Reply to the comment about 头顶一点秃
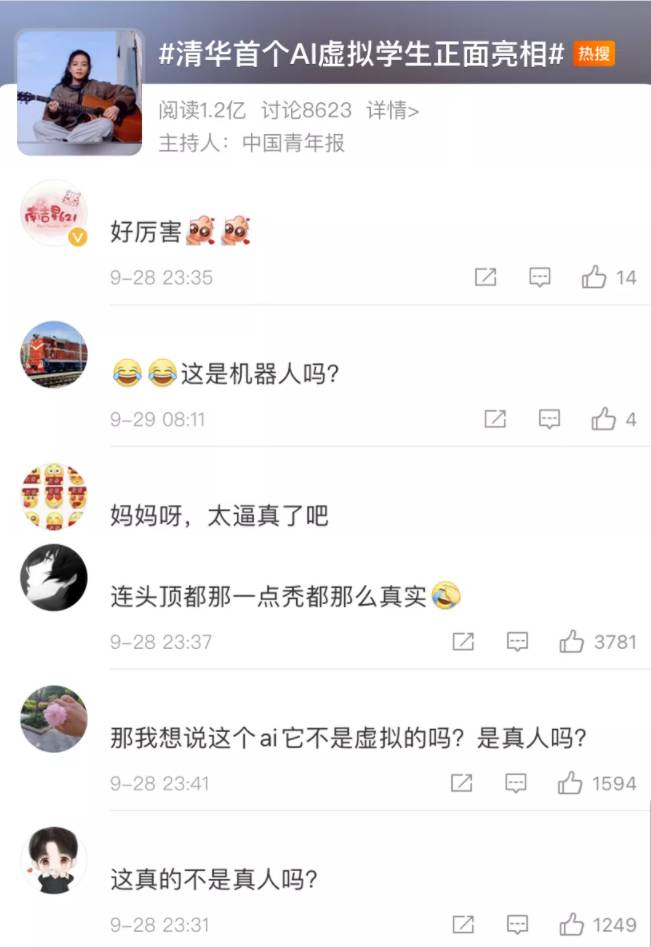The height and width of the screenshot is (947, 651). click(517, 641)
